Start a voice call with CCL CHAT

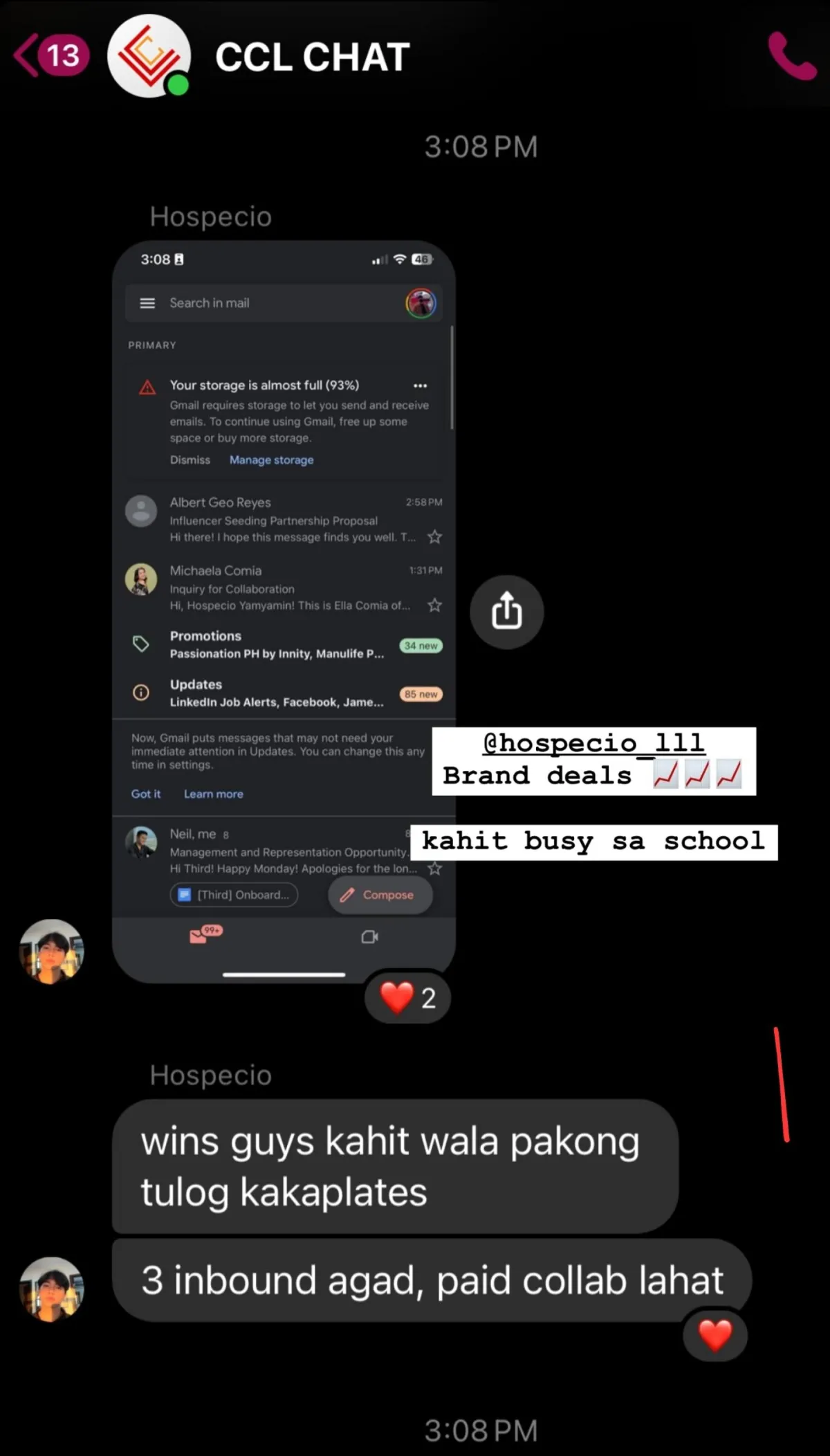pyautogui.click(x=792, y=56)
